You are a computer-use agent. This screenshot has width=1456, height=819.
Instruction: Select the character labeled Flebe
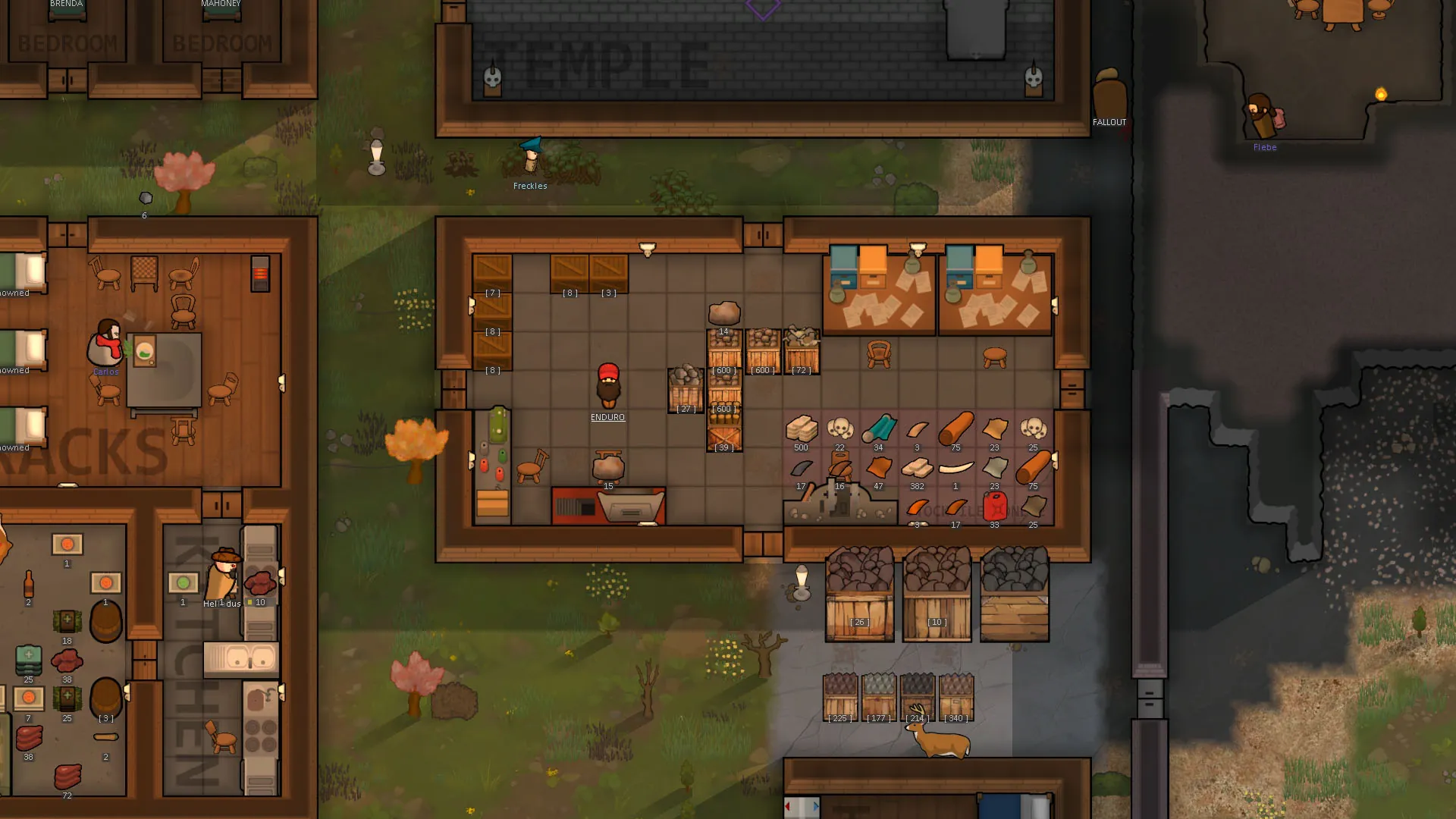point(1261,116)
